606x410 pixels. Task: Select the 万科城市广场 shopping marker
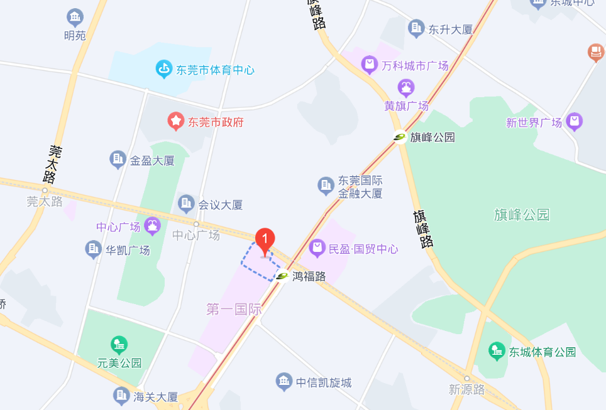pos(370,65)
